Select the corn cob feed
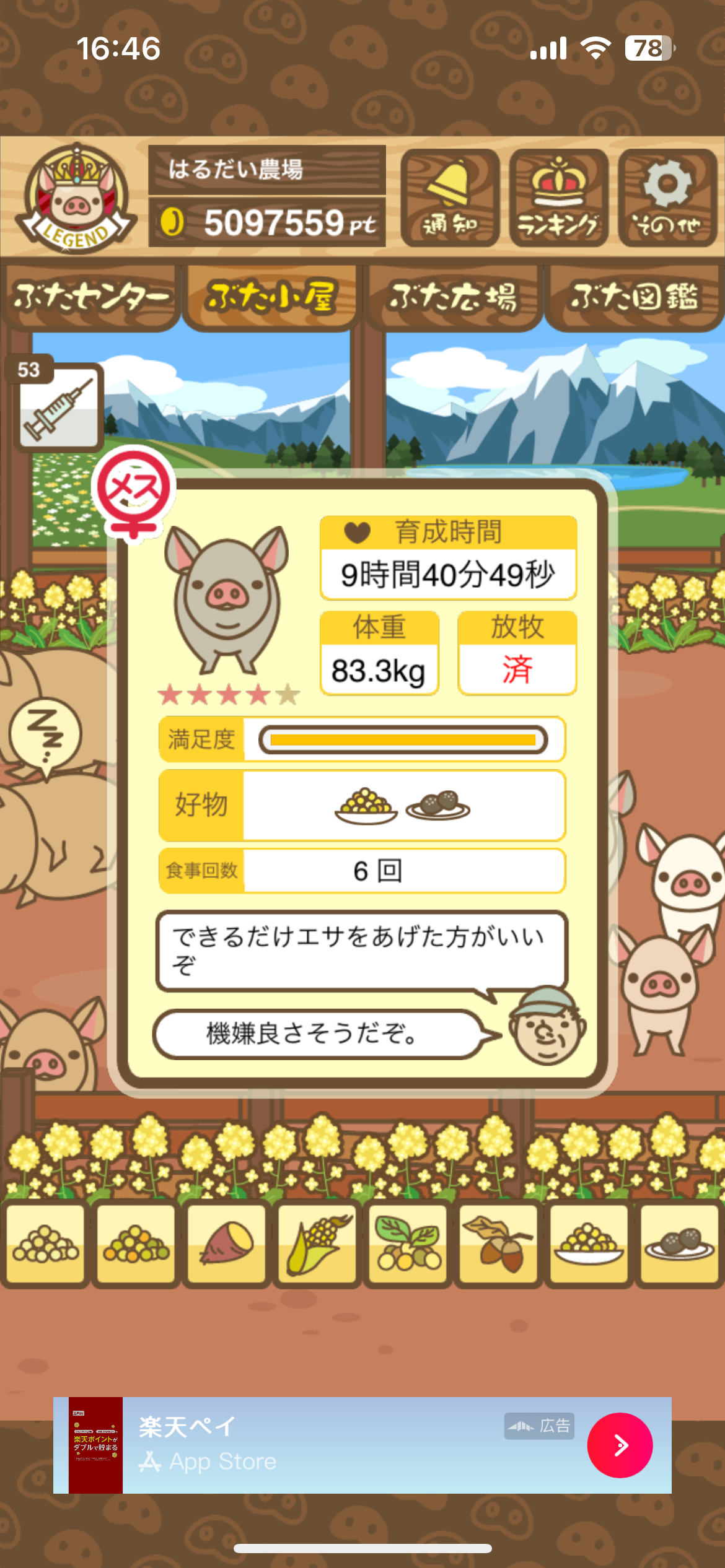The image size is (725, 1568). click(x=317, y=1244)
